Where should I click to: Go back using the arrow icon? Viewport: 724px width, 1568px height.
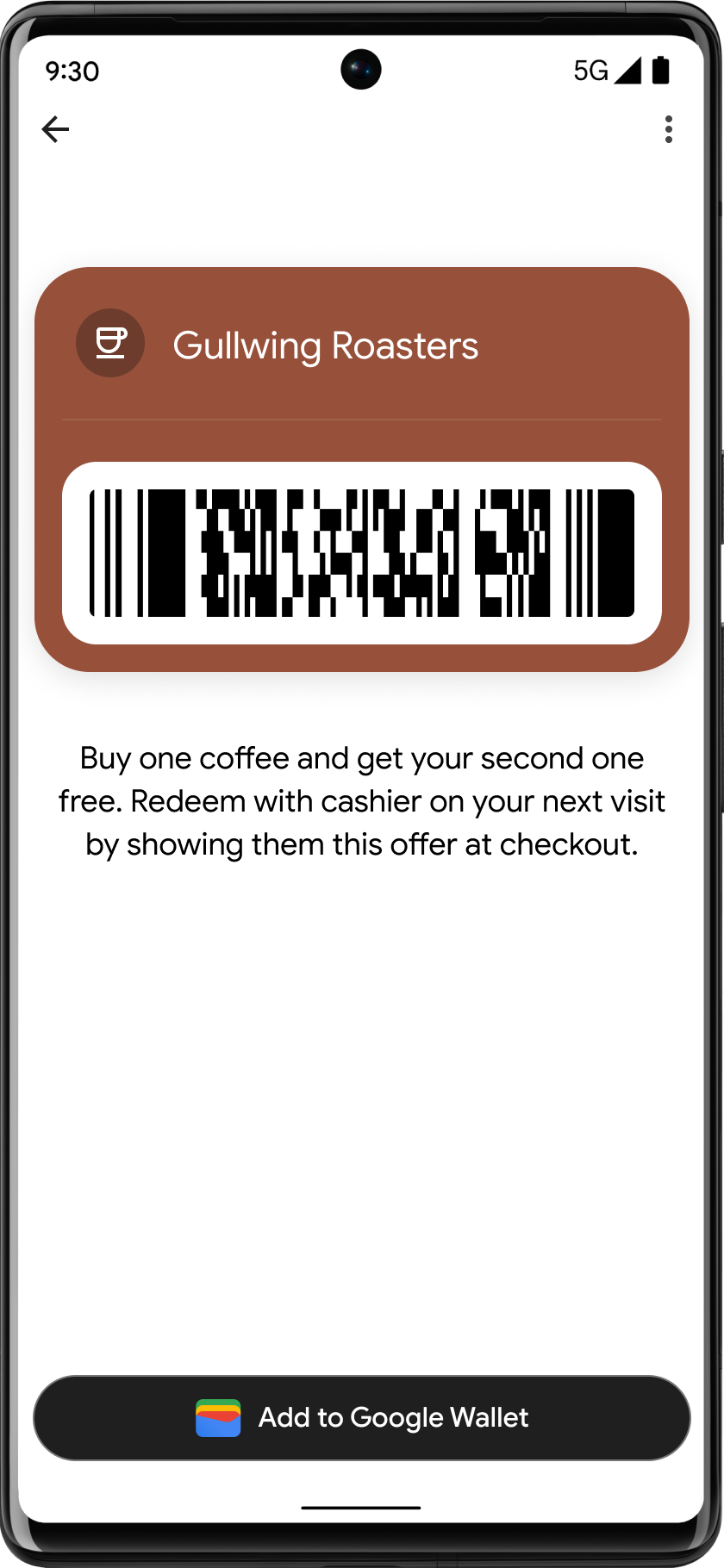pos(55,129)
